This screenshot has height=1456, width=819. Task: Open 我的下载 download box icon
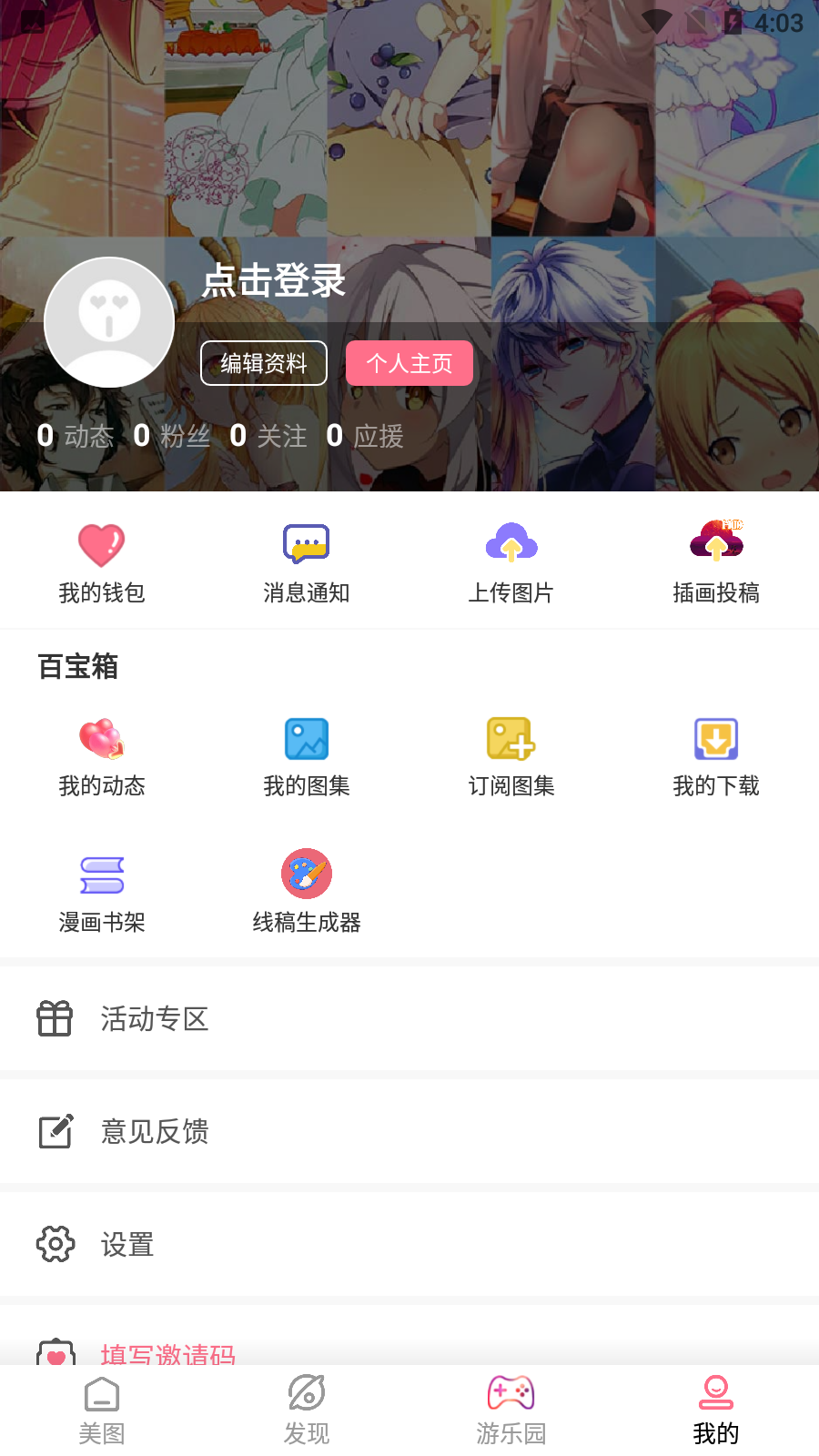716,738
